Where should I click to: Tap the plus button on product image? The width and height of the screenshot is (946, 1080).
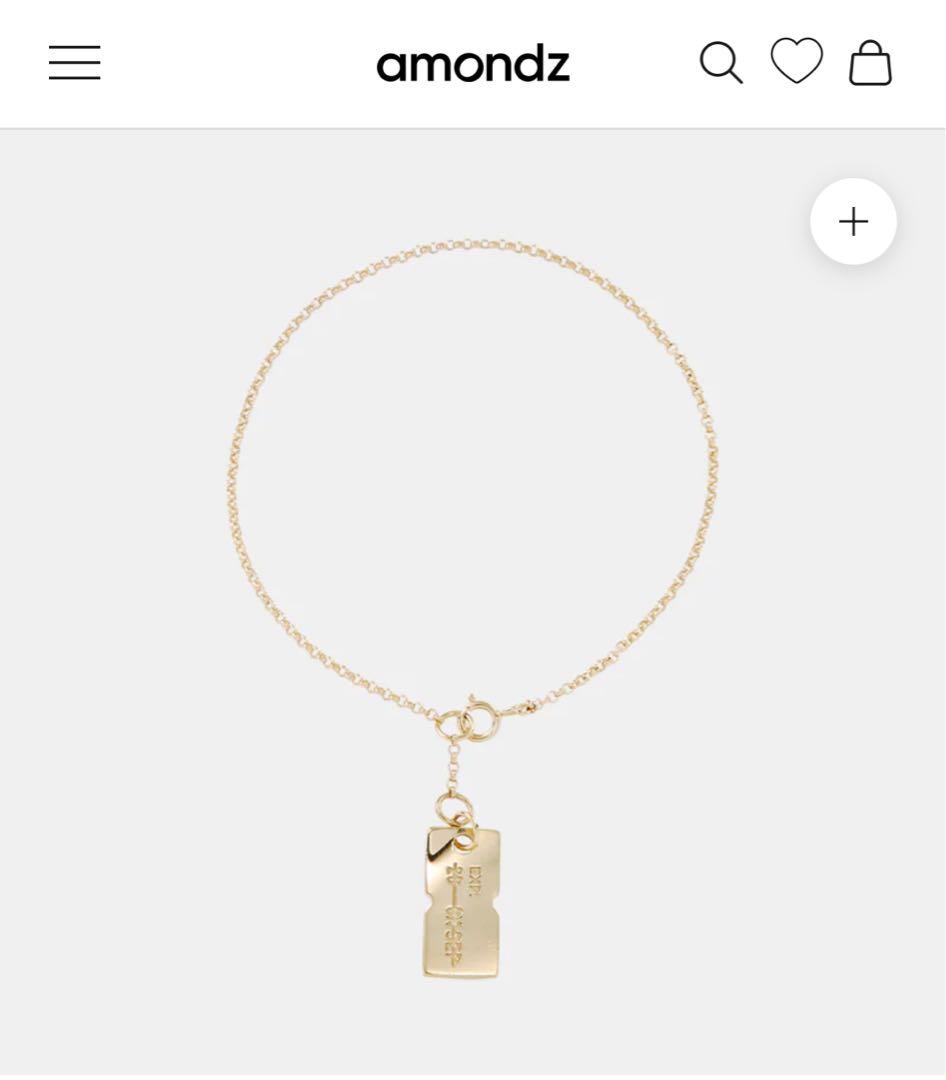tap(853, 221)
